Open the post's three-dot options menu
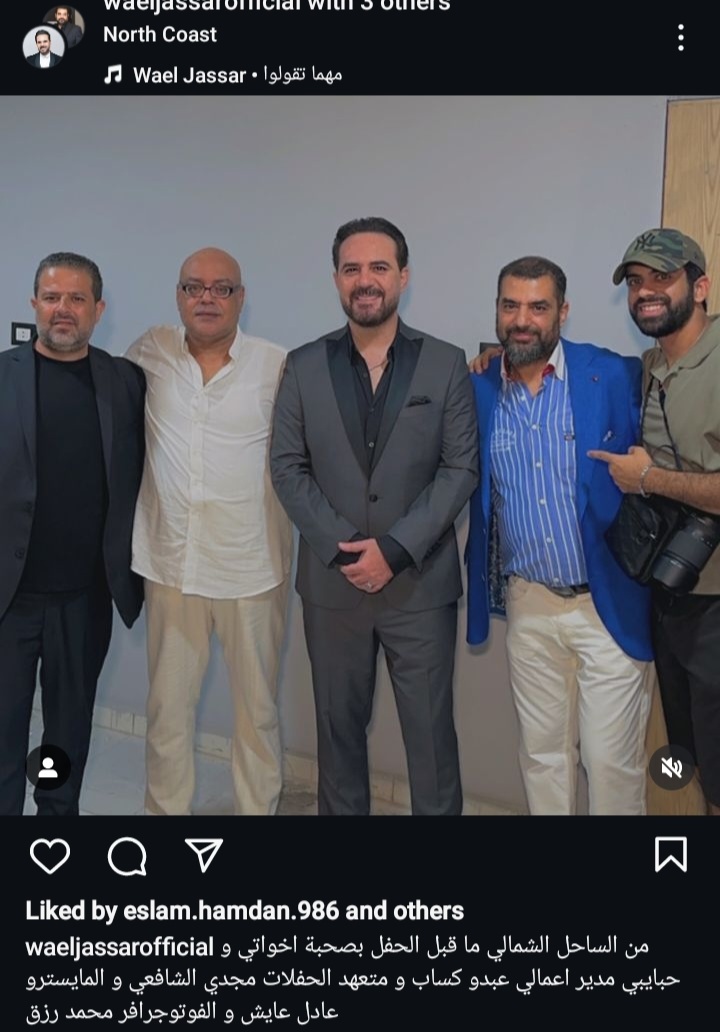 click(680, 38)
